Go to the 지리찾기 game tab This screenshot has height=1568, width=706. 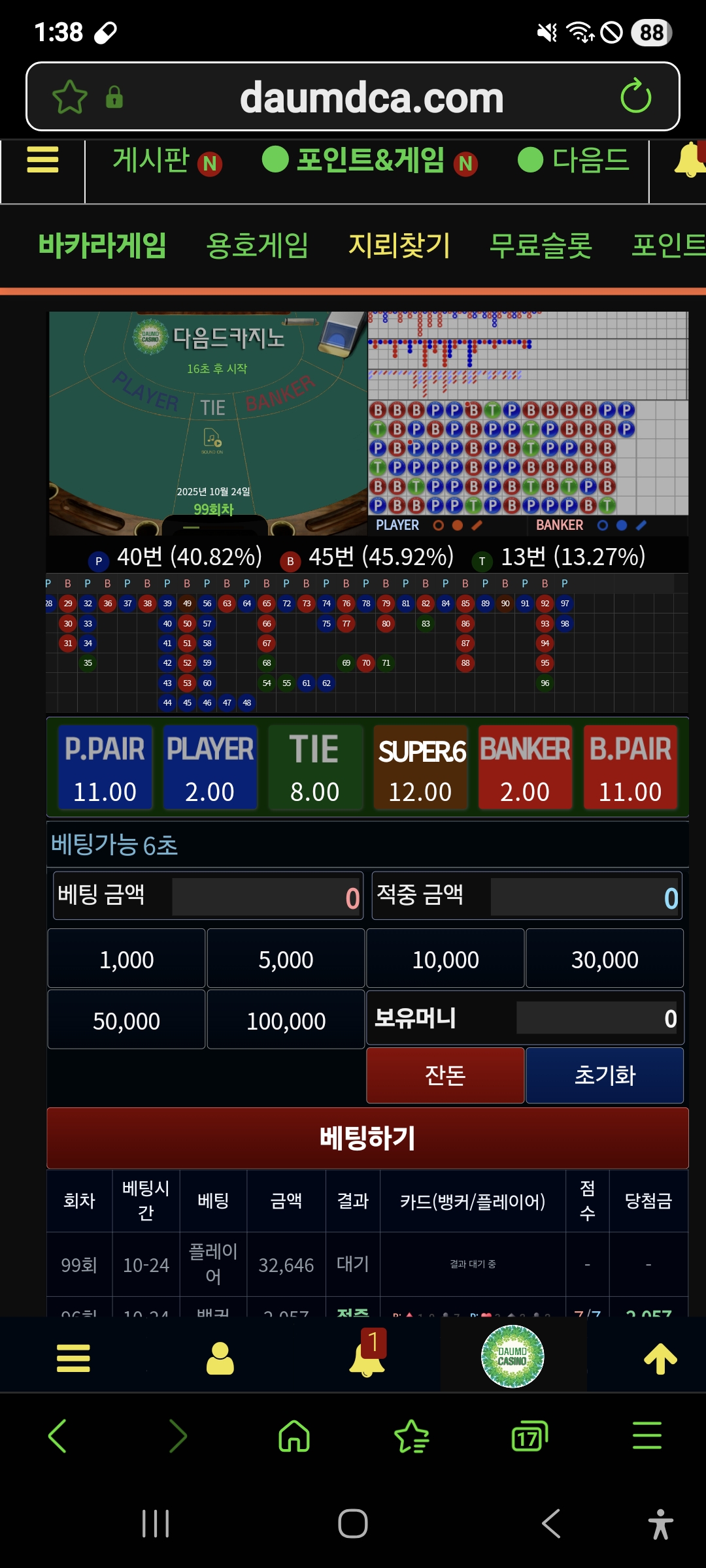click(399, 246)
